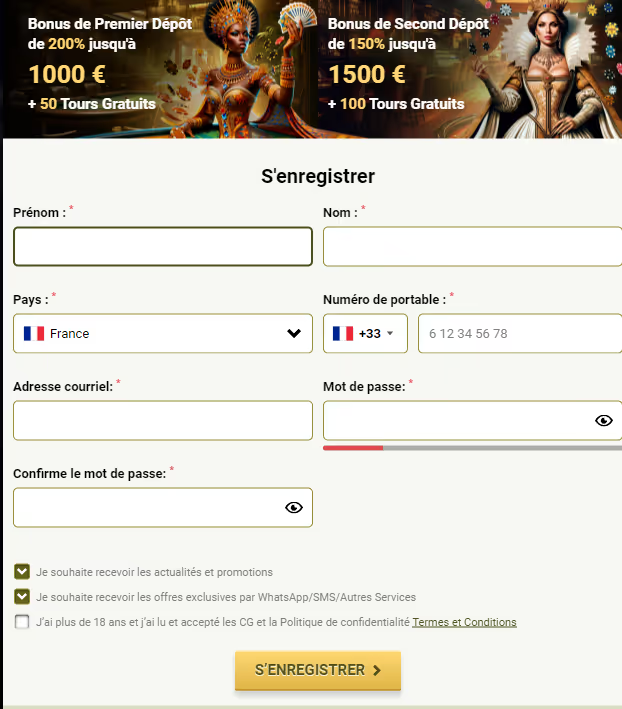
Task: Select the Adresse courriel field
Action: click(x=162, y=420)
